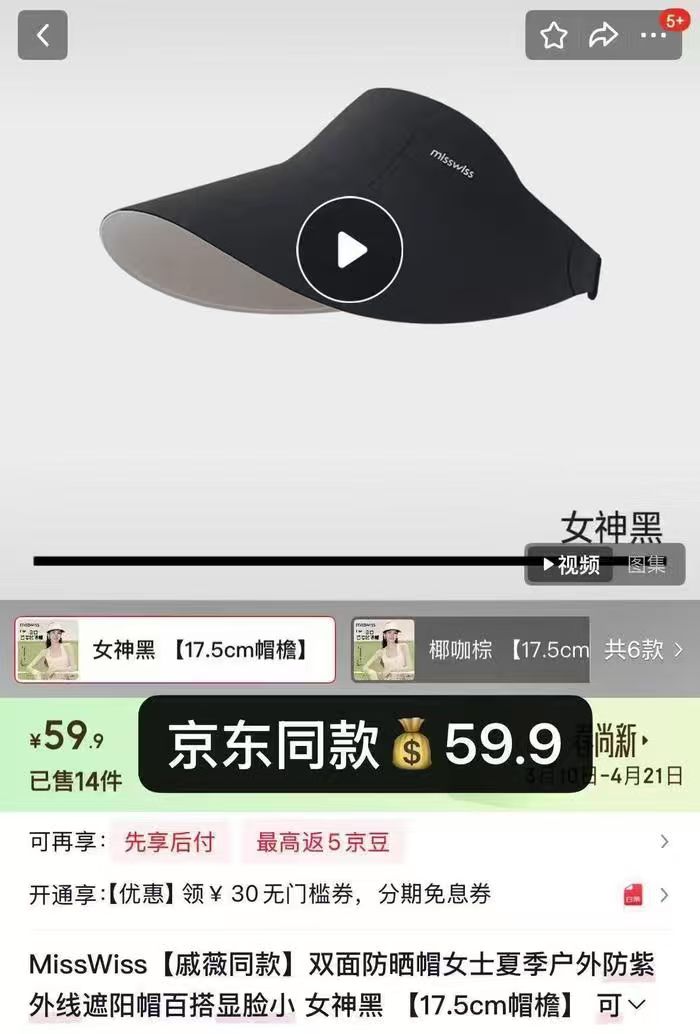
Task: Expand the full product title
Action: click(x=635, y=1004)
